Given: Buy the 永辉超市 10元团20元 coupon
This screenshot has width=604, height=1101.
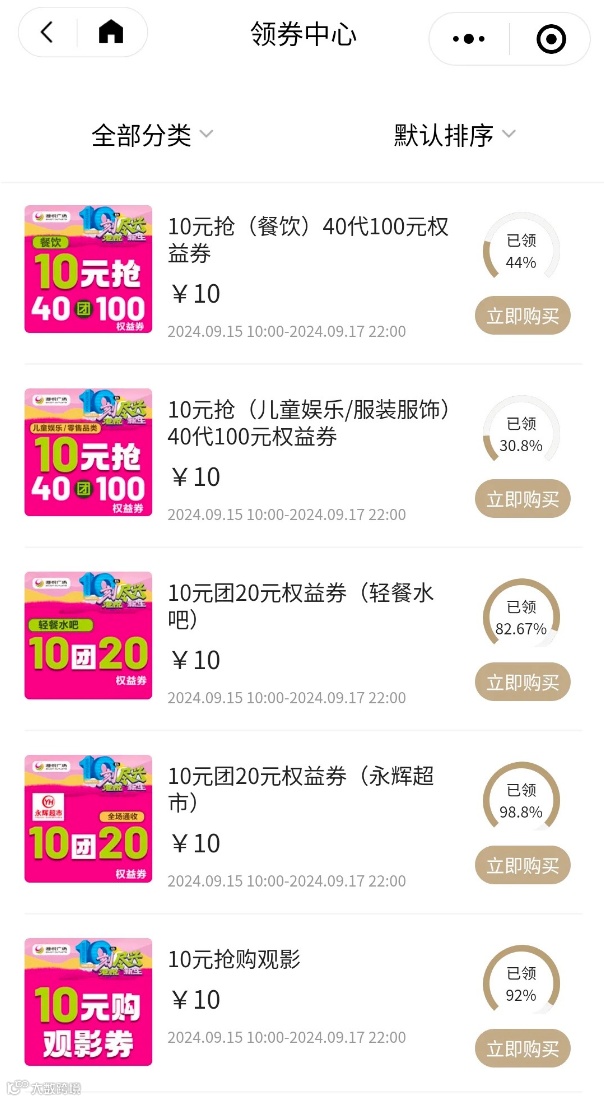Looking at the screenshot, I should tap(522, 866).
